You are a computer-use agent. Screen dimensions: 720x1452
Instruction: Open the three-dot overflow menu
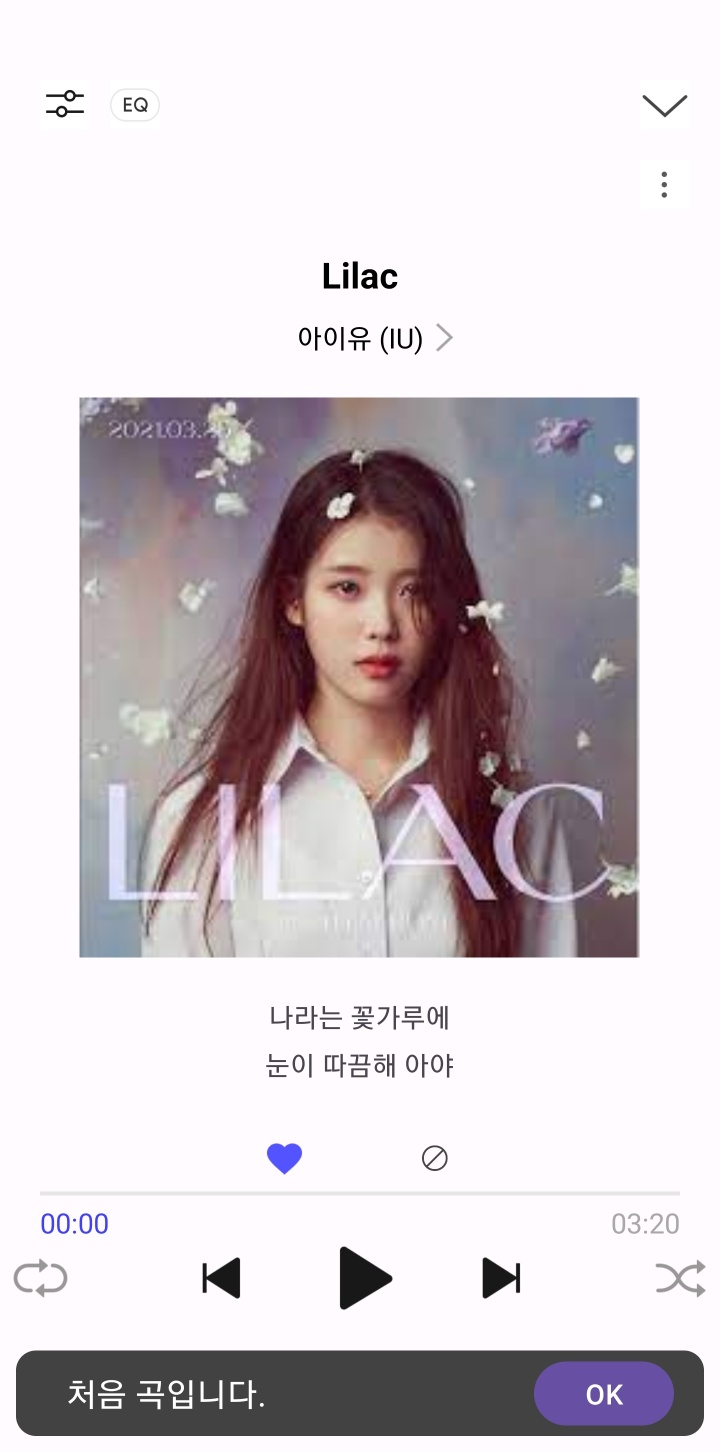tap(664, 185)
